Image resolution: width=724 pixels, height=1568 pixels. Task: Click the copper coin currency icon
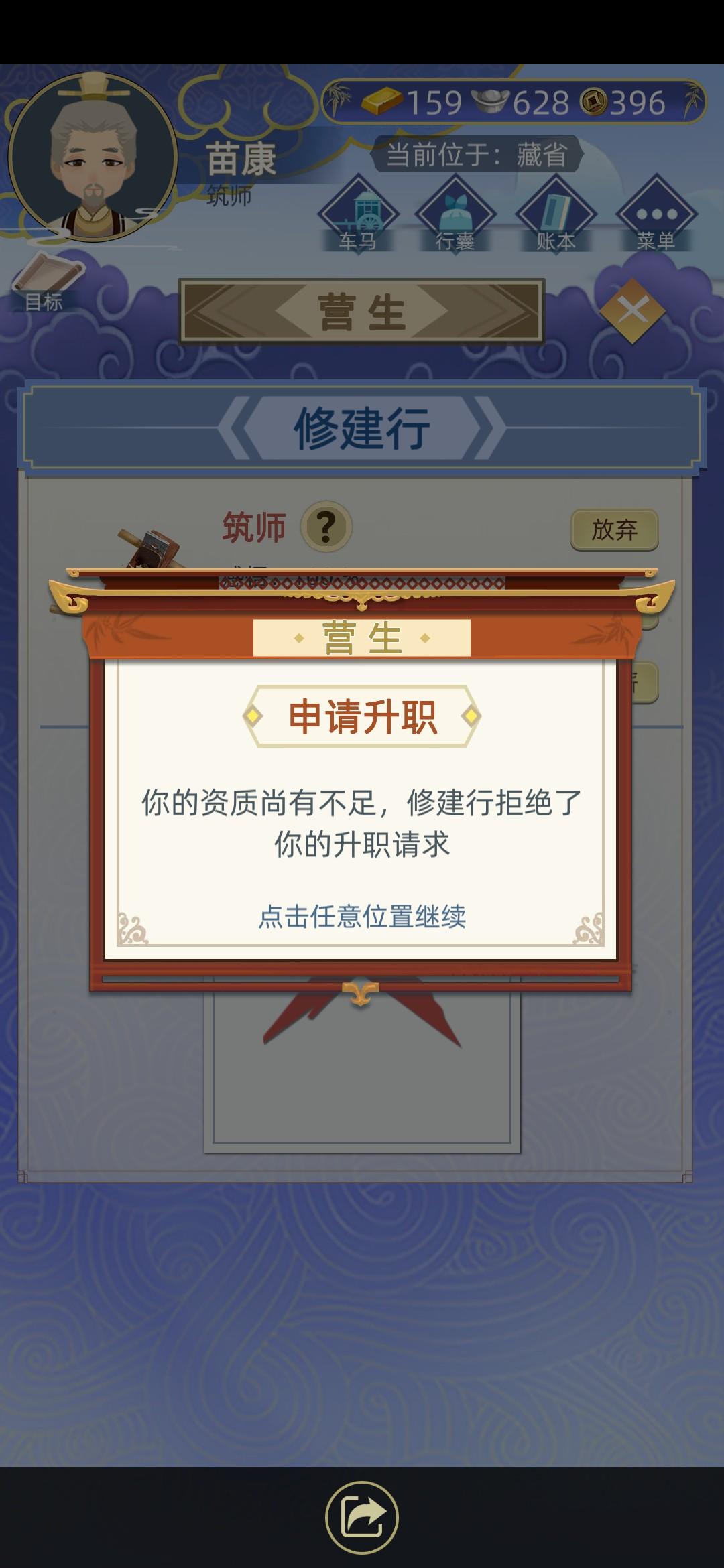(x=593, y=102)
